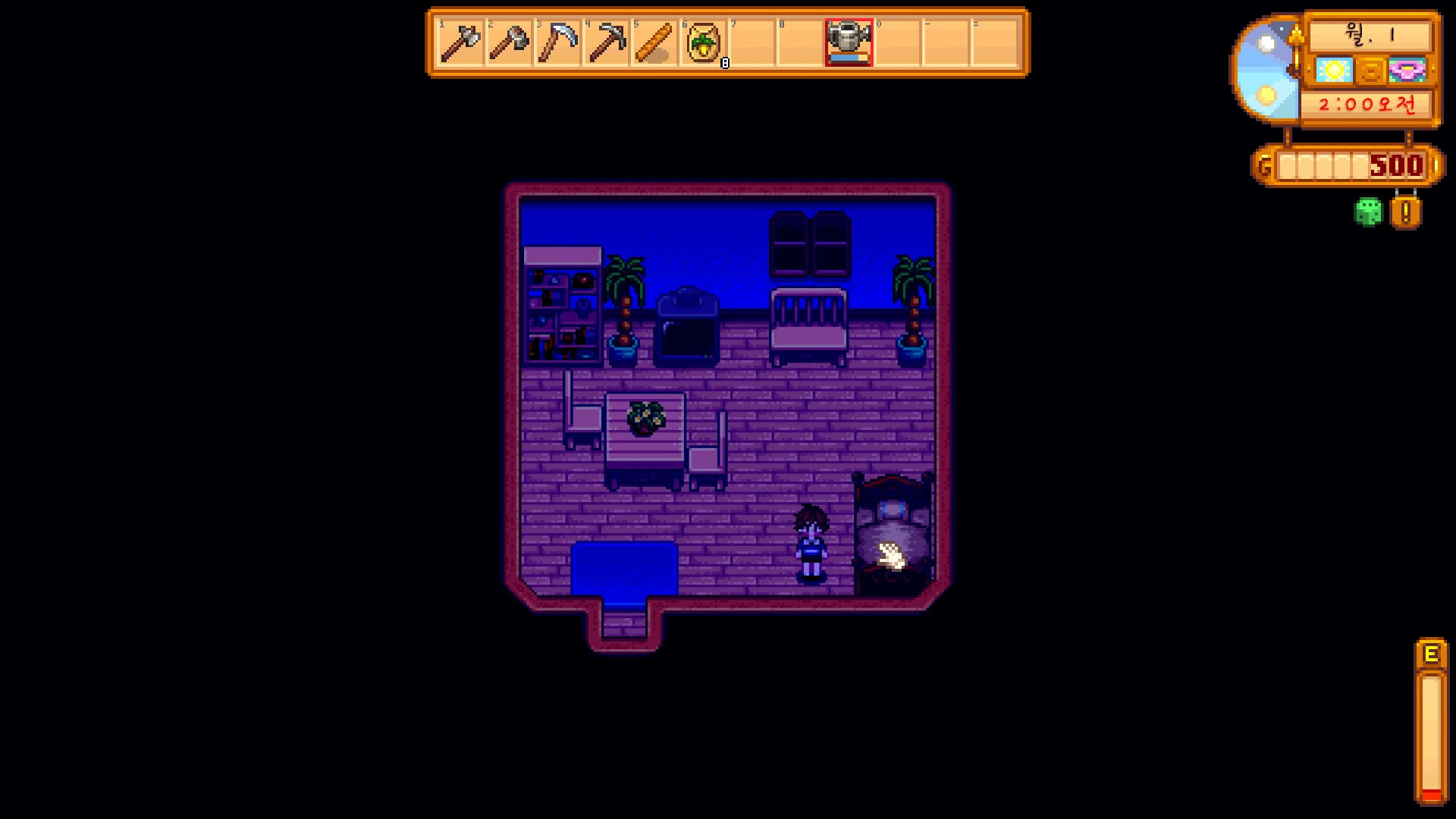Tap the selected watering can slot

pos(849,42)
